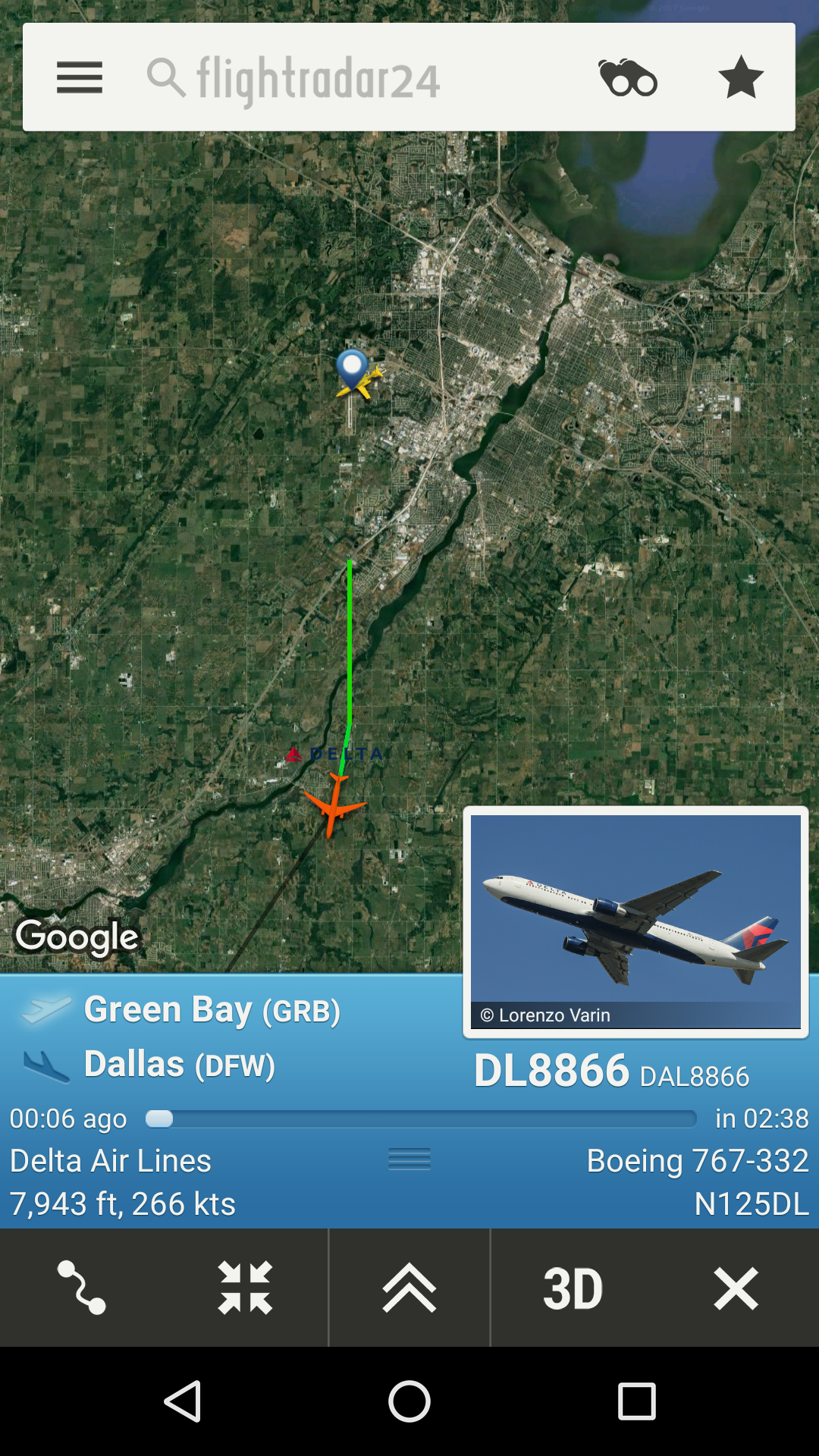Viewport: 819px width, 1456px height.
Task: Open recent apps
Action: [636, 1401]
